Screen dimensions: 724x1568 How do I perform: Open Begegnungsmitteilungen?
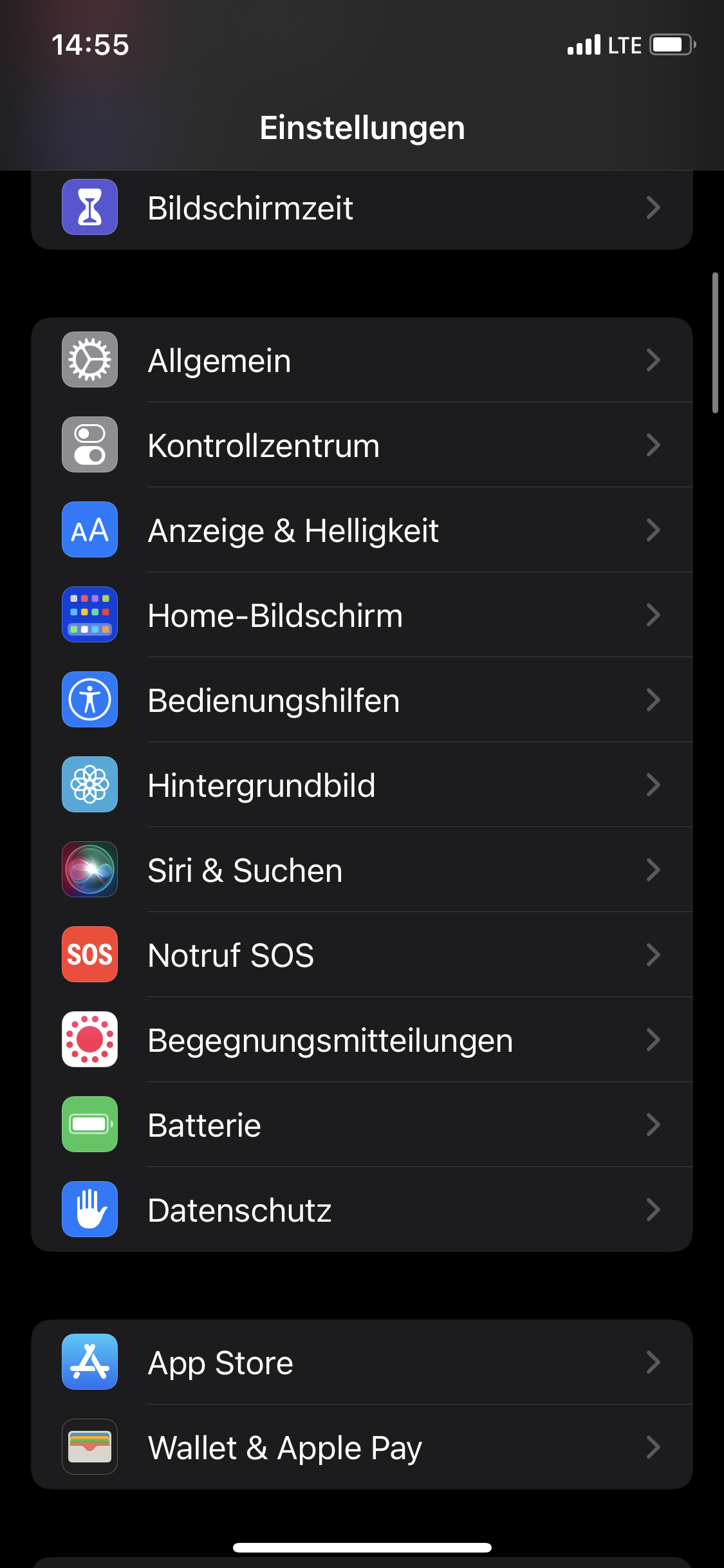[362, 1040]
